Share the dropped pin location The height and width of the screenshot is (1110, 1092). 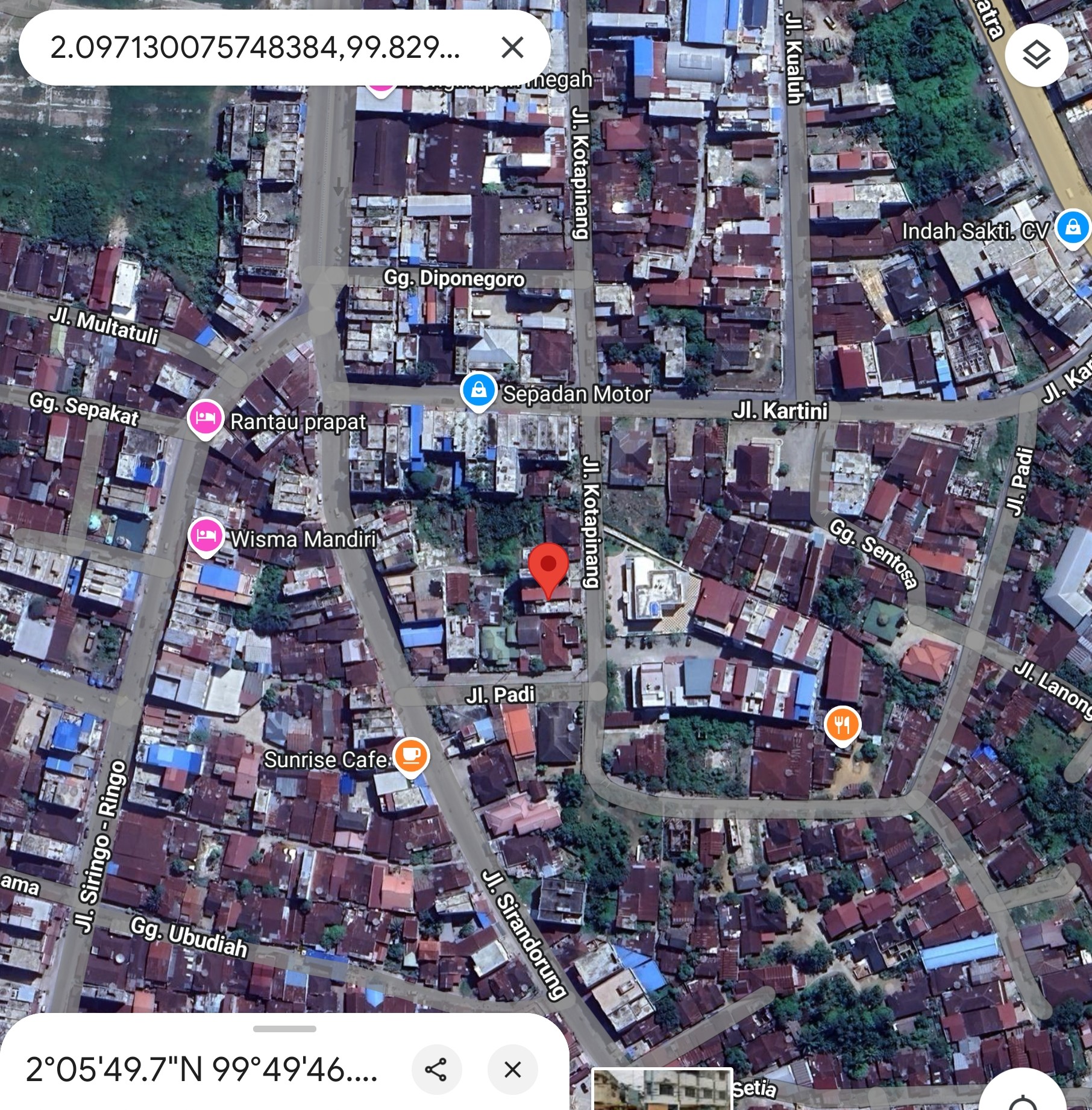(x=436, y=1070)
